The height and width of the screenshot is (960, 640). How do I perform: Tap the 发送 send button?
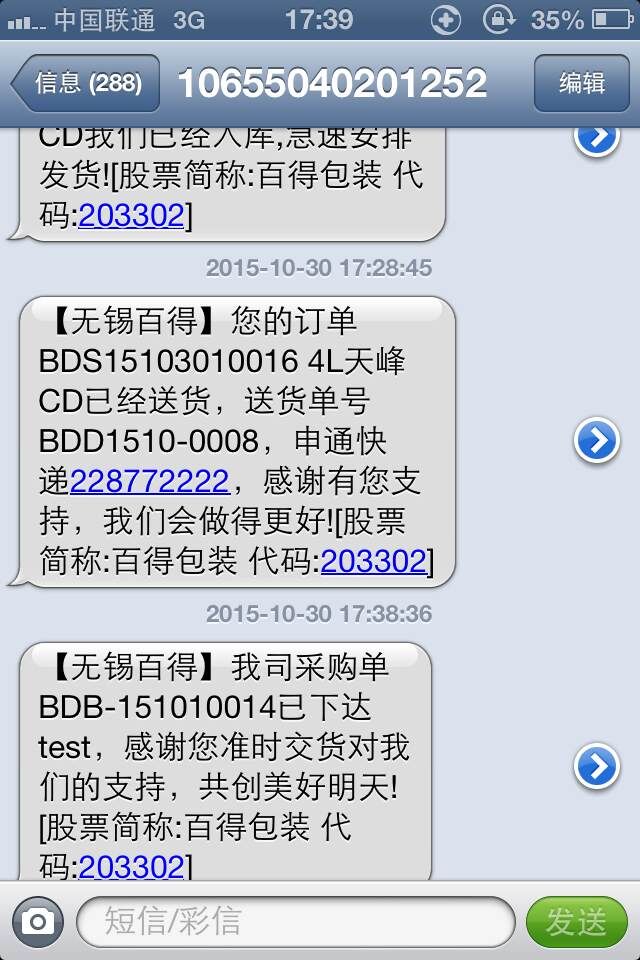pyautogui.click(x=576, y=921)
